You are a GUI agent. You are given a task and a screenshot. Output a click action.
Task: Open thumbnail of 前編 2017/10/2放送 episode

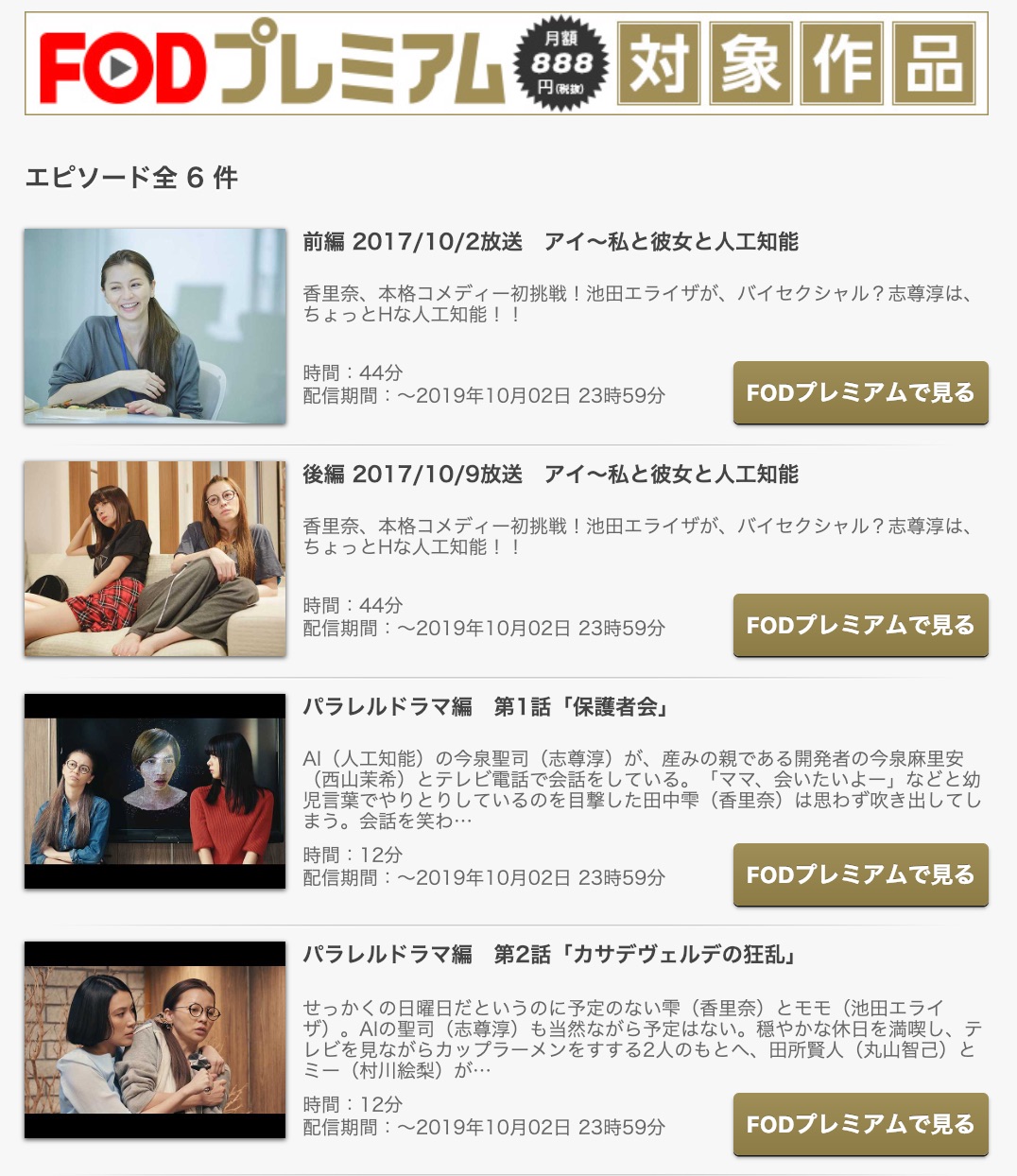click(155, 326)
